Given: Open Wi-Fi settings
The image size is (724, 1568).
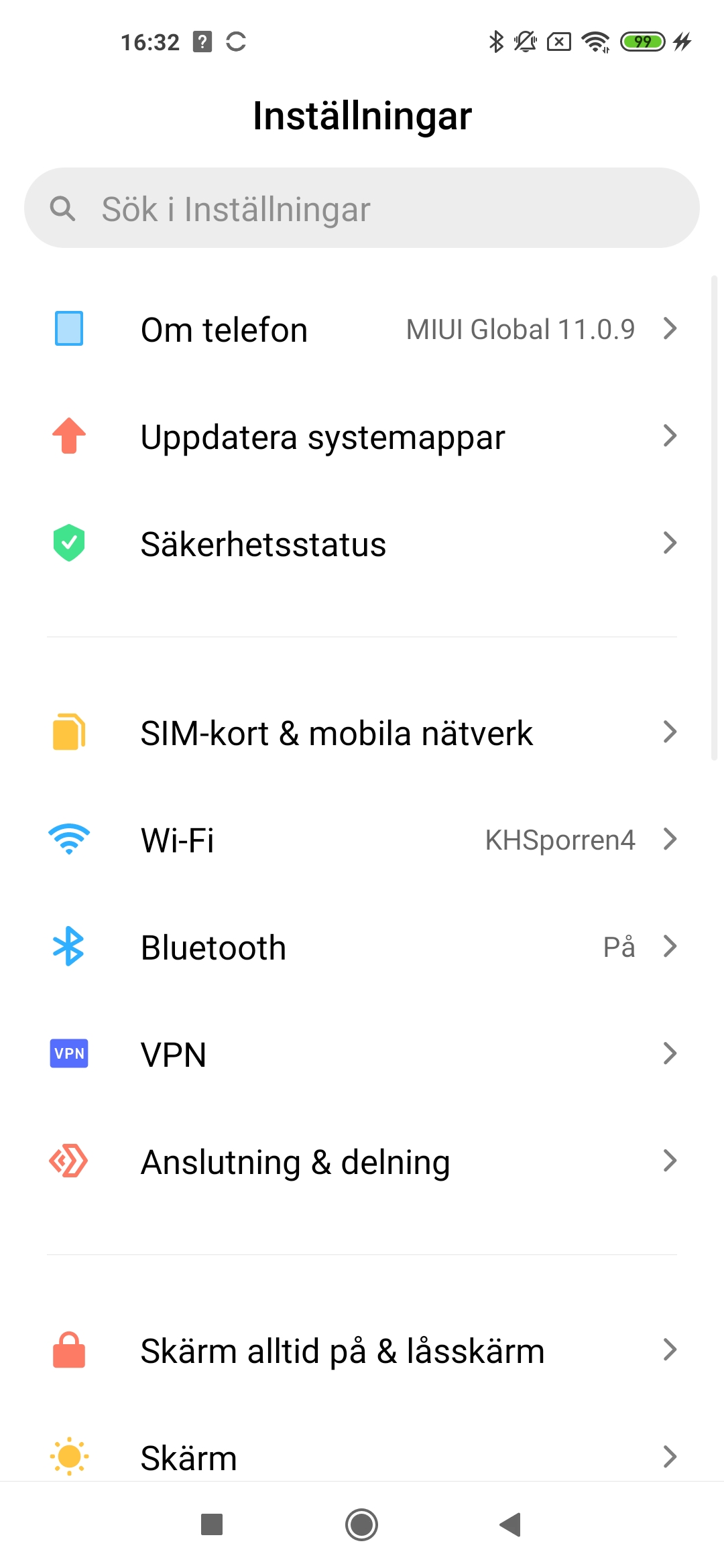Looking at the screenshot, I should tap(362, 840).
